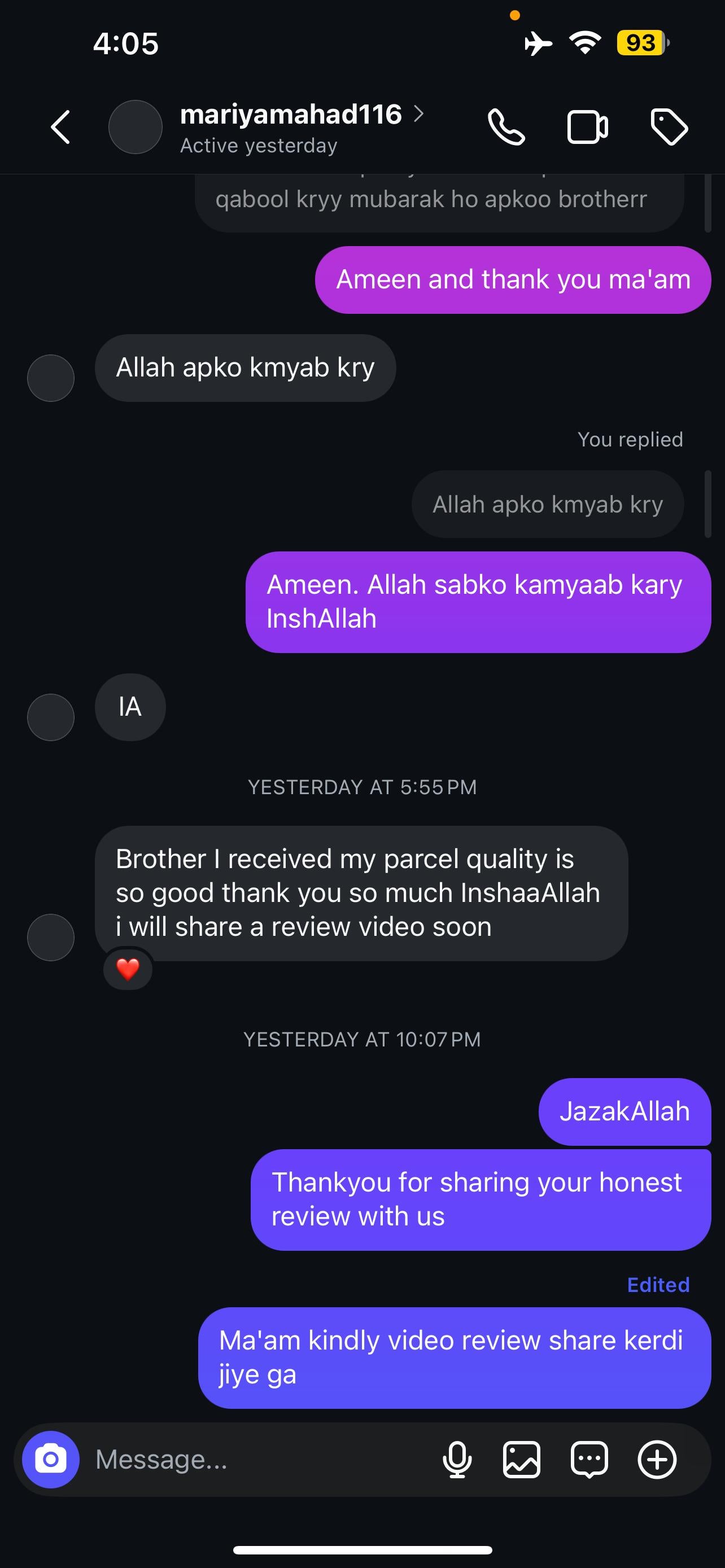Go back to the inbox list
This screenshot has width=725, height=1568.
click(x=60, y=127)
